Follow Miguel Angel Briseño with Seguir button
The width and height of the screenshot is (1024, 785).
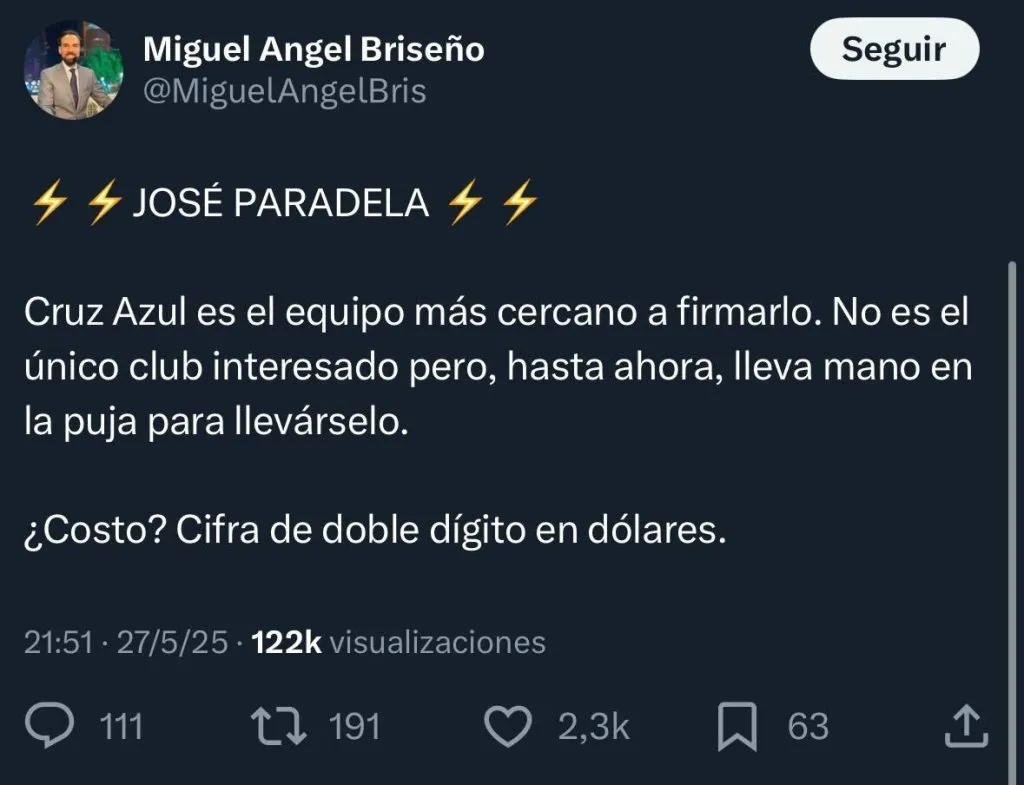pos(893,48)
